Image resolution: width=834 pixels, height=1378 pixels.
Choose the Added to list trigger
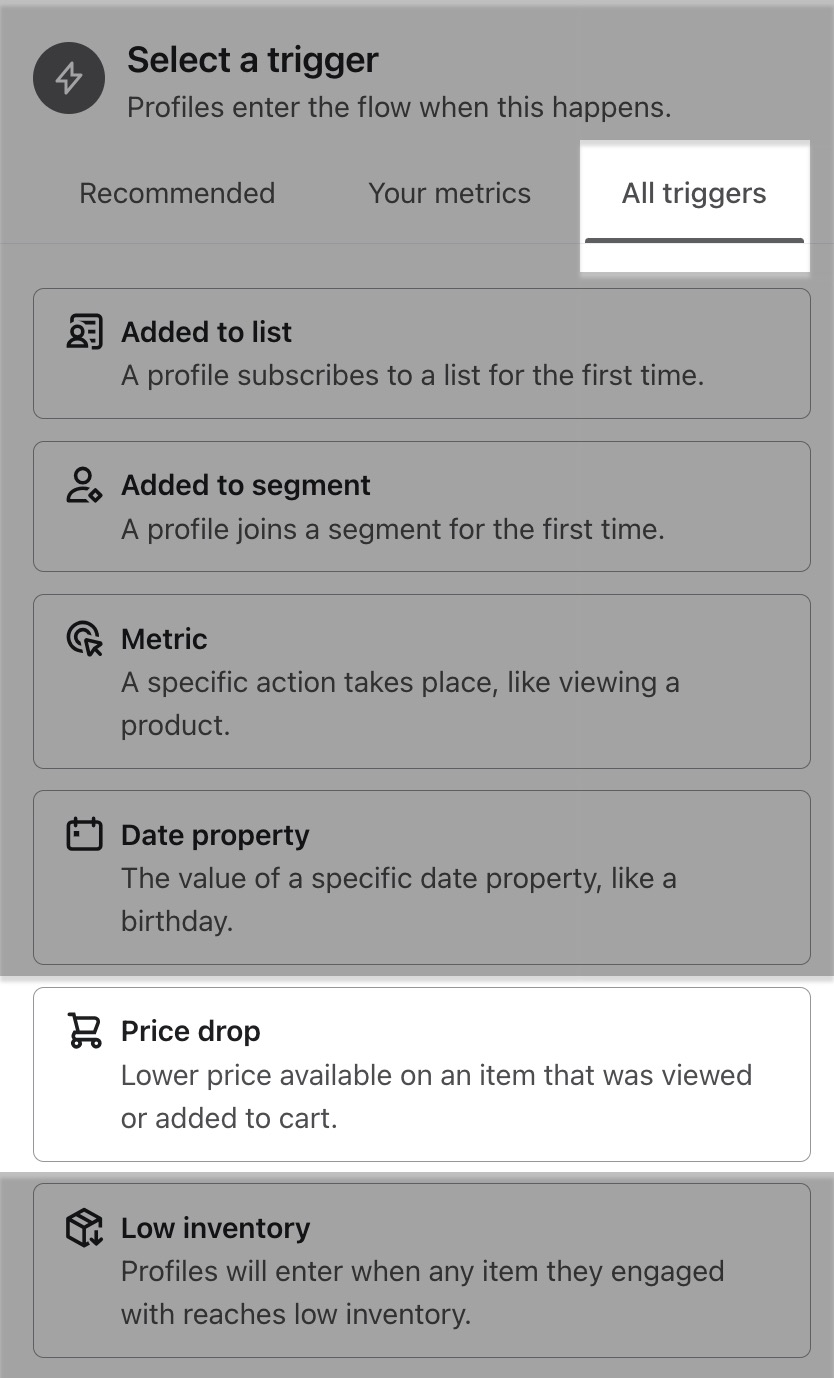[421, 352]
